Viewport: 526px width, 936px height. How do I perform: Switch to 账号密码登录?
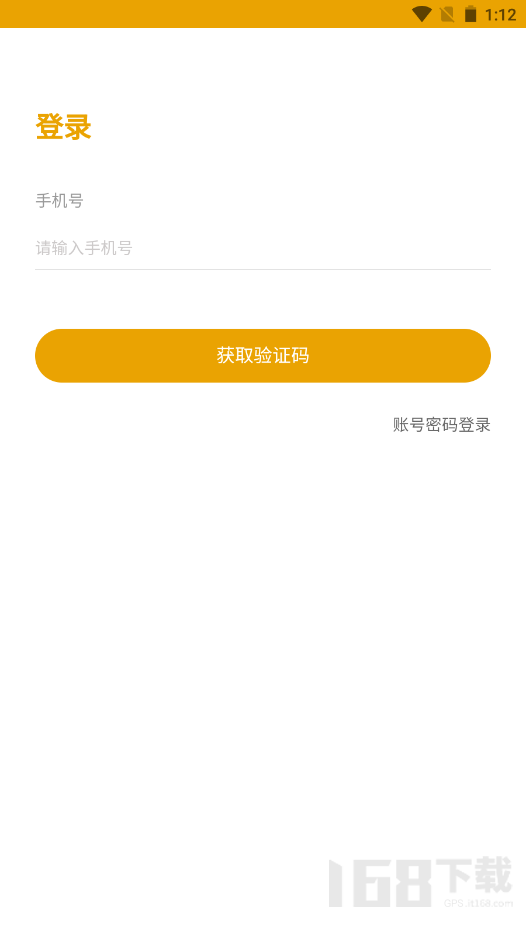[x=441, y=425]
